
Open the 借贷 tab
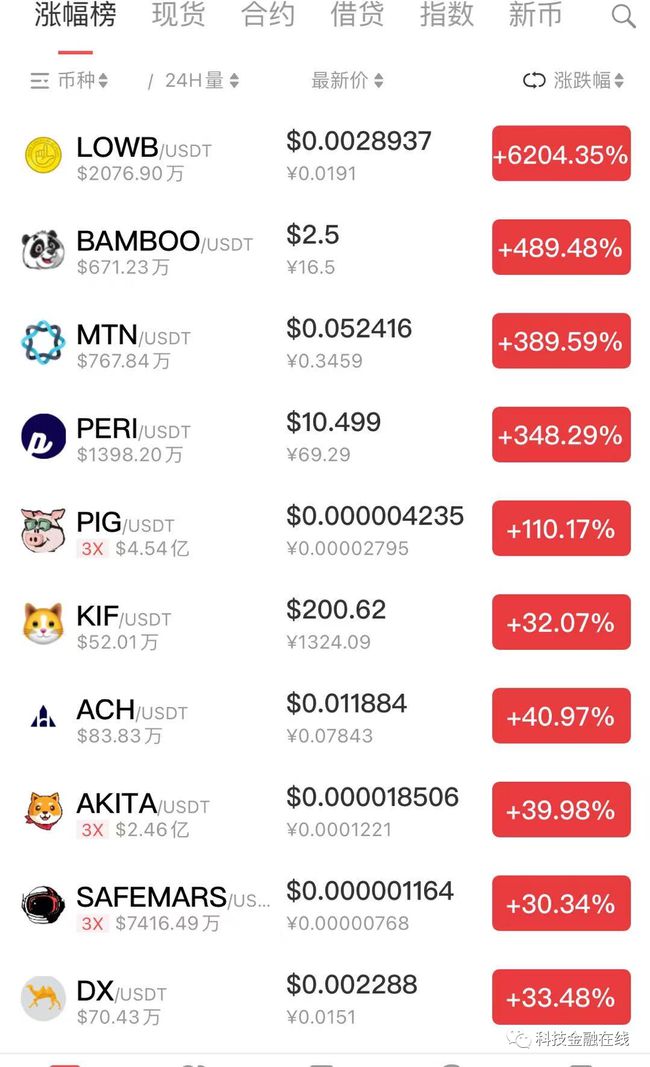(357, 15)
